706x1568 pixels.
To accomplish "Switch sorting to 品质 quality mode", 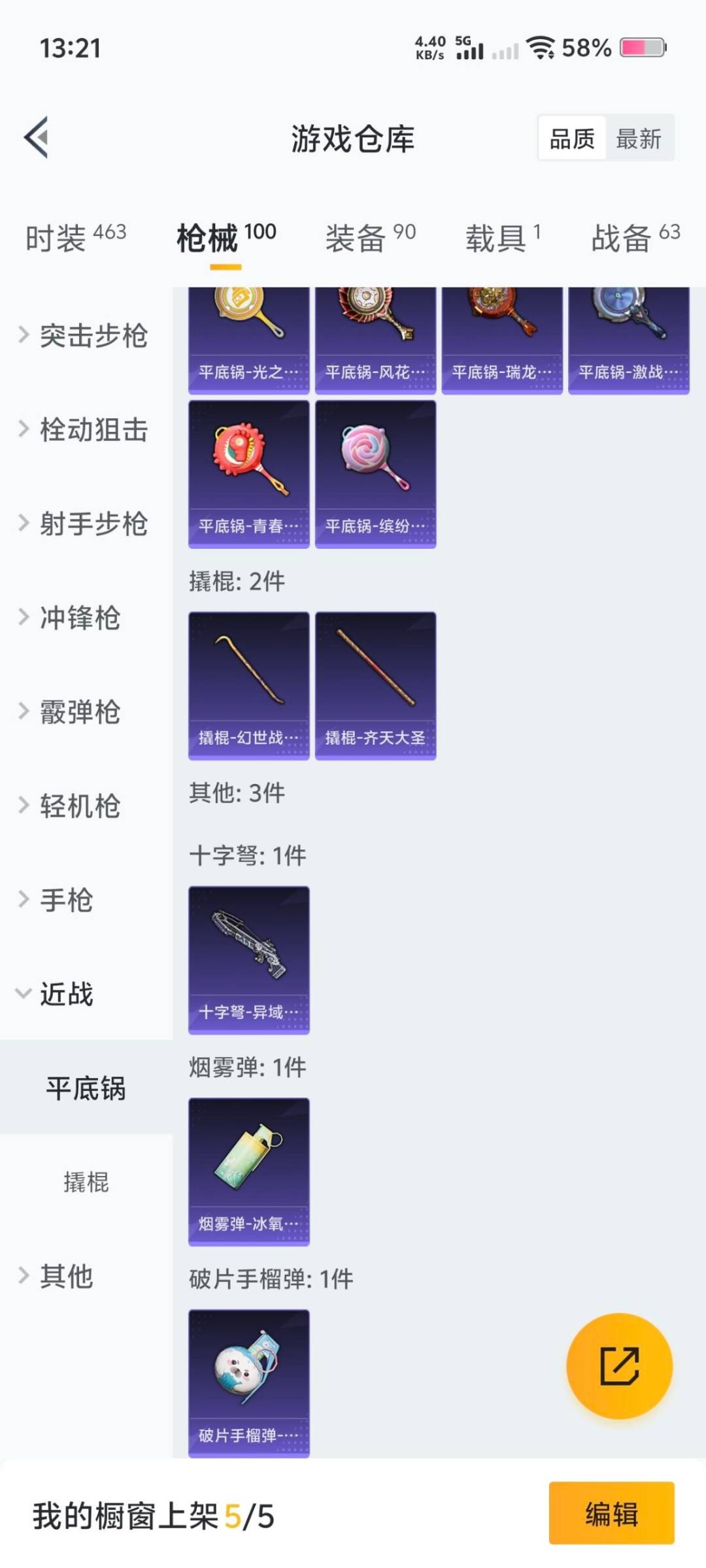I will (571, 139).
